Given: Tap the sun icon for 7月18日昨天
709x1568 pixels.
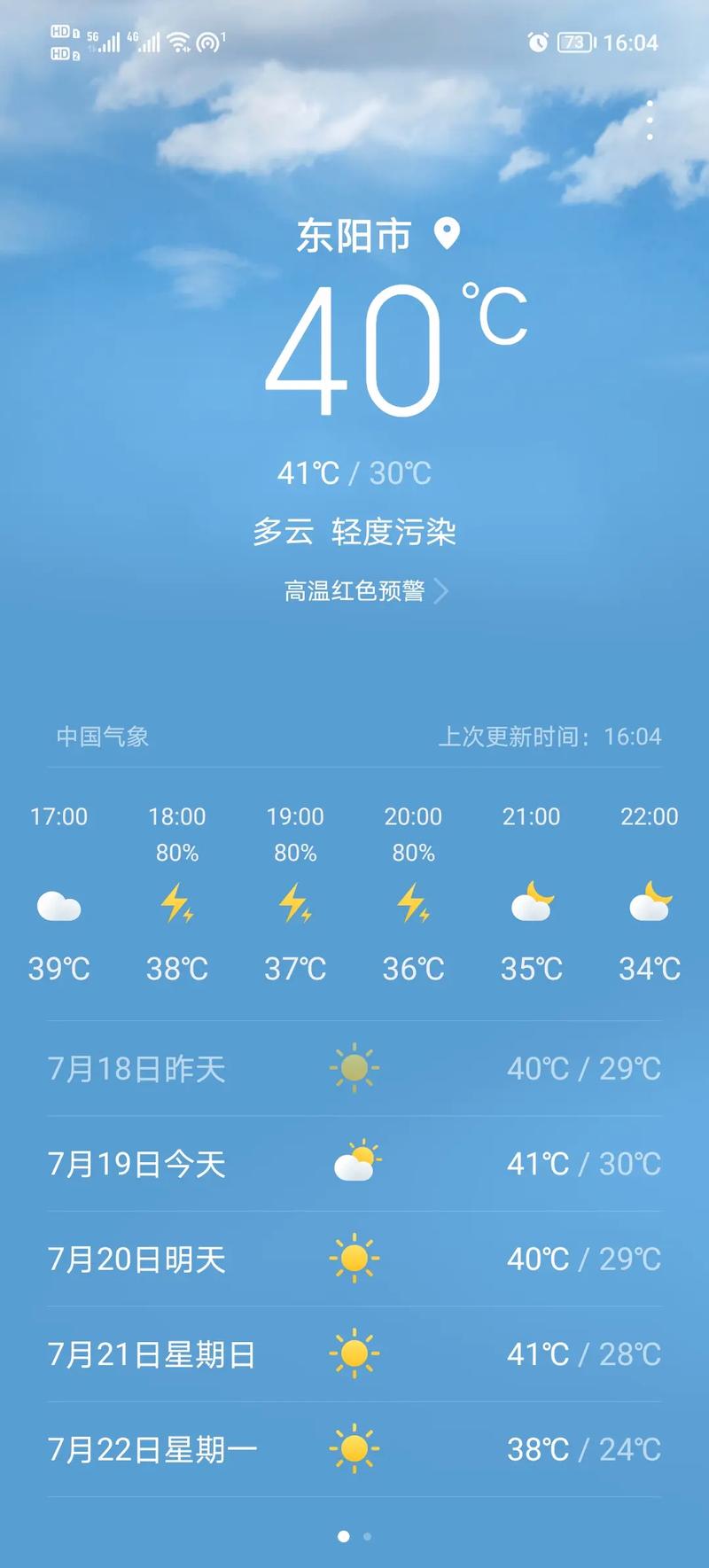Looking at the screenshot, I should click(354, 1068).
